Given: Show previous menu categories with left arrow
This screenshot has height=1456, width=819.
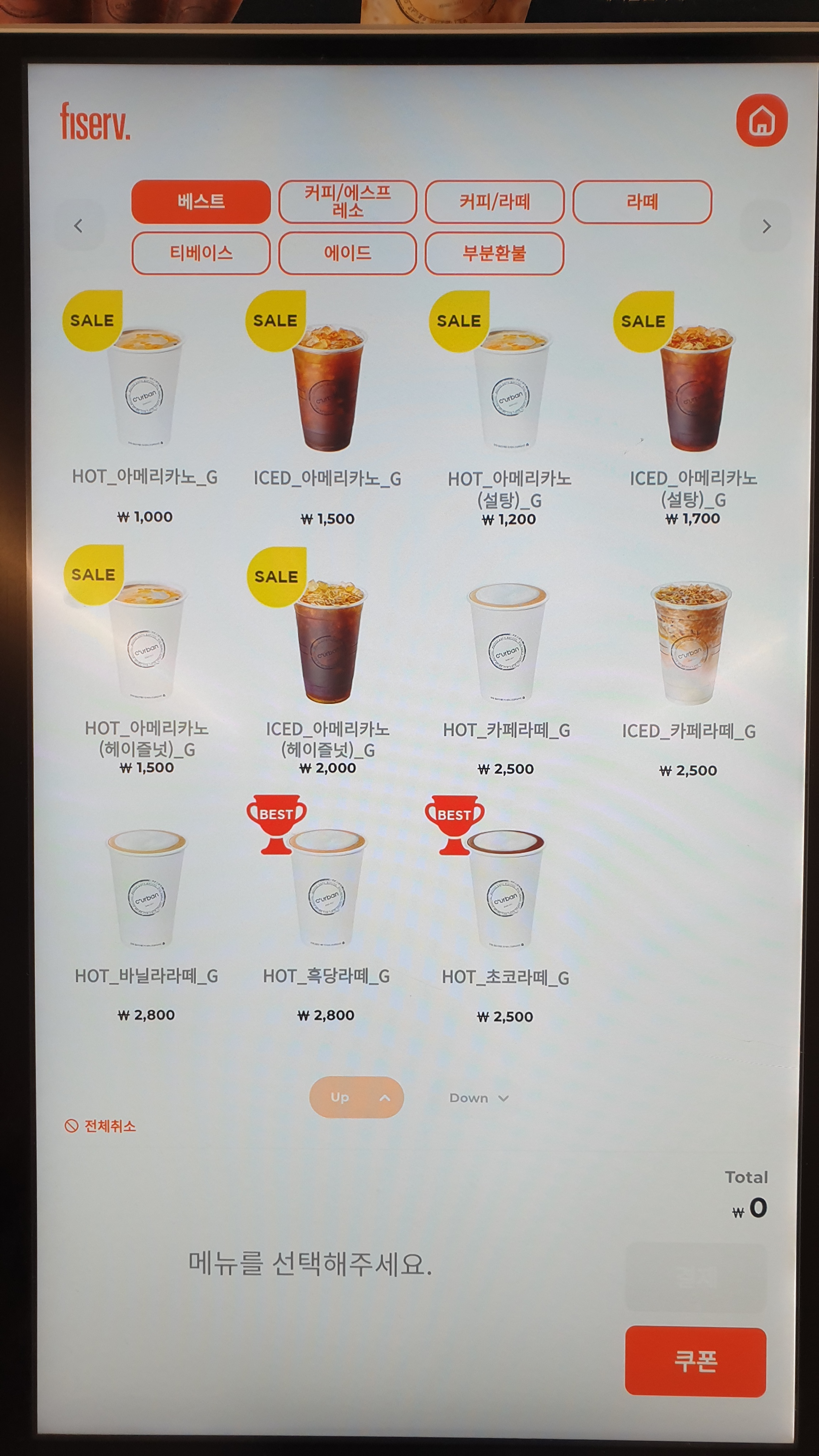Looking at the screenshot, I should pyautogui.click(x=79, y=226).
